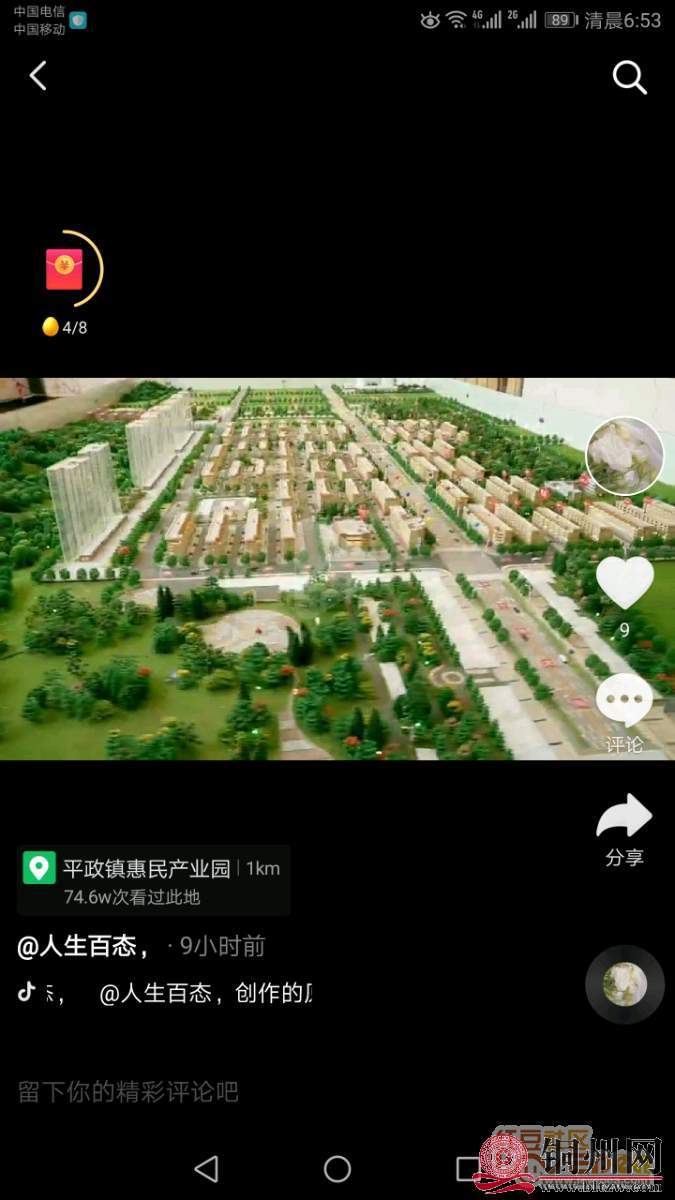675x1200 pixels.
Task: Share this video via 分享
Action: tap(624, 820)
